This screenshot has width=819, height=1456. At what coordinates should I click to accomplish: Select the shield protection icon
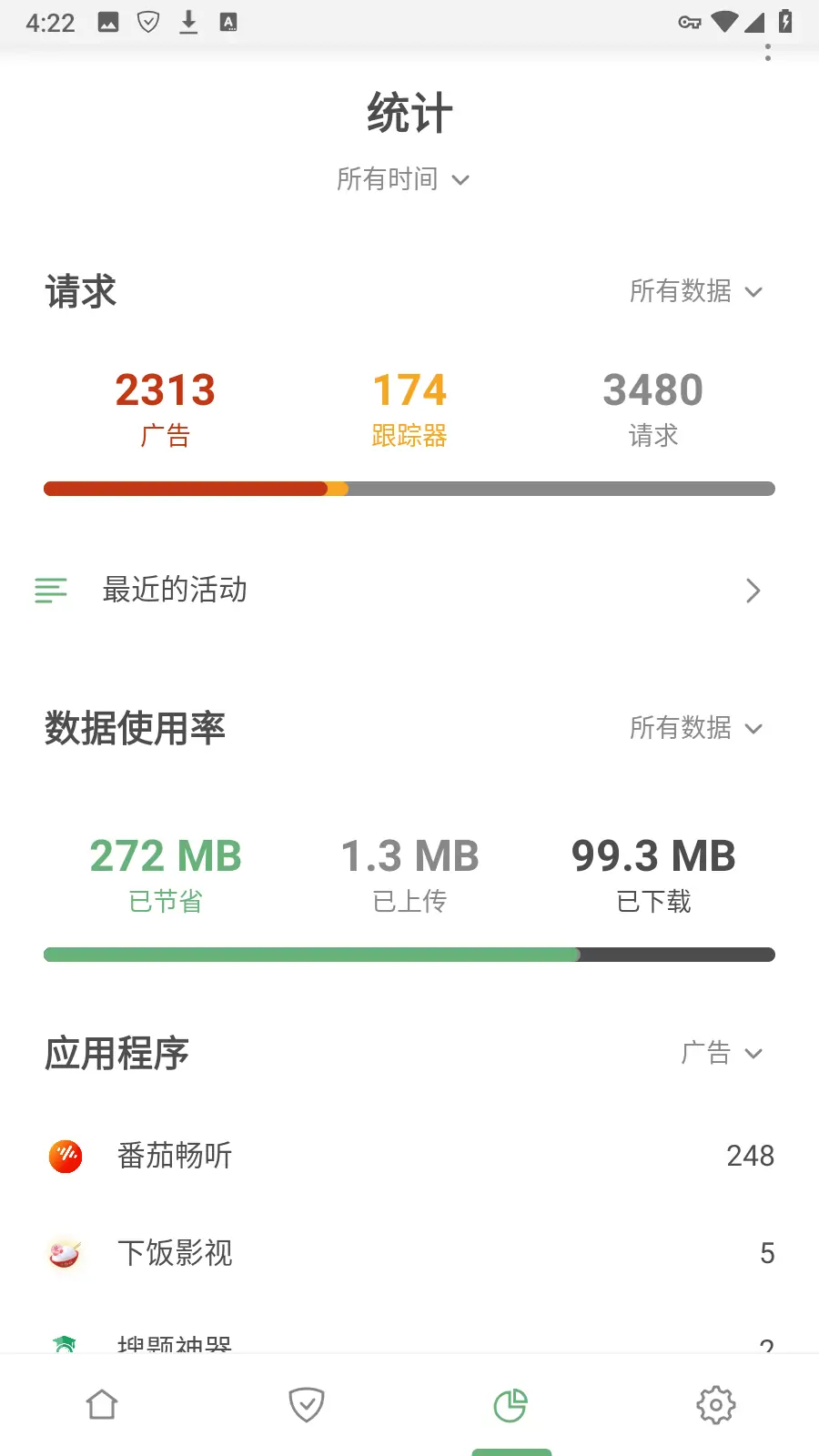pyautogui.click(x=307, y=1404)
